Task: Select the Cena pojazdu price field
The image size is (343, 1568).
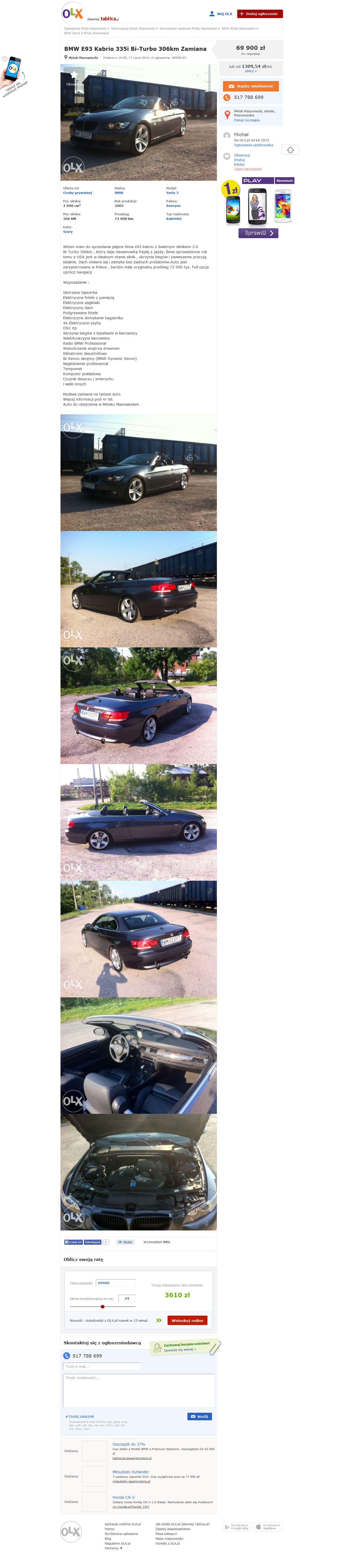Action: 115,1283
